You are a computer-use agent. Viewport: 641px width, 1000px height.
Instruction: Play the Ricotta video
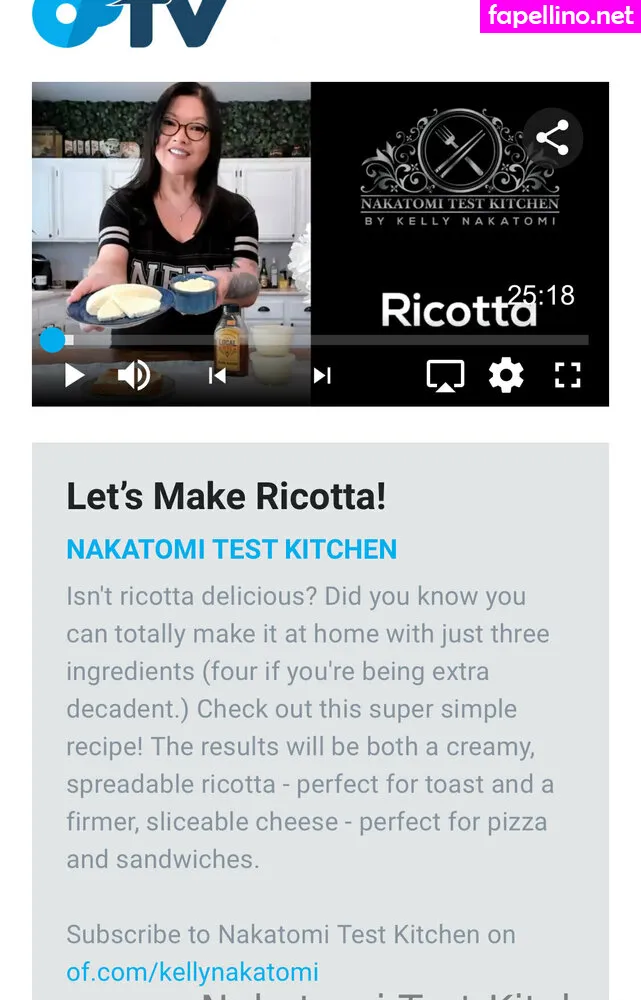[75, 376]
